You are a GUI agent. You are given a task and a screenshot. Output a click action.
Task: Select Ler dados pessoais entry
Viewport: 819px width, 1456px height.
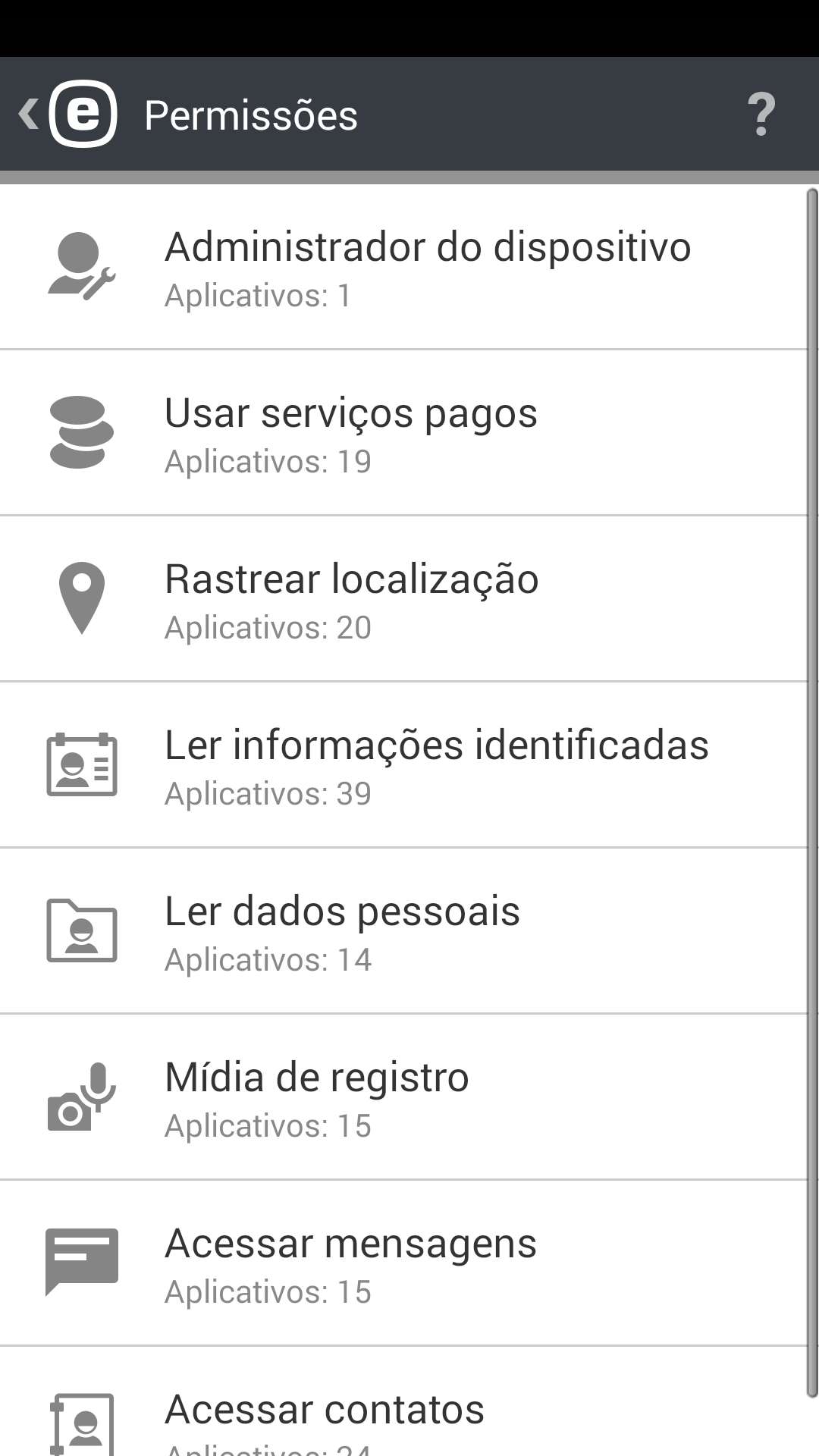[409, 931]
